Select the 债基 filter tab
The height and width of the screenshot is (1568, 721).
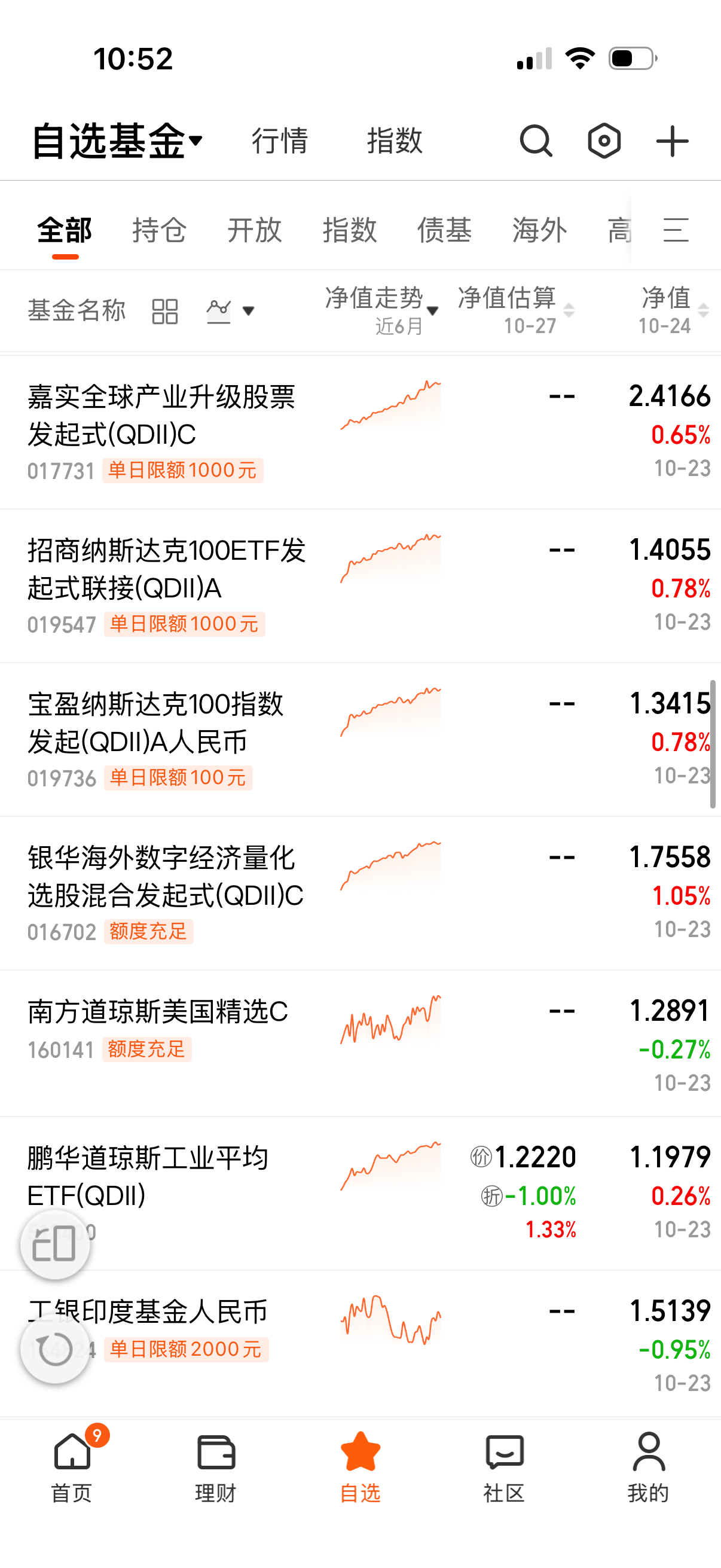[444, 230]
